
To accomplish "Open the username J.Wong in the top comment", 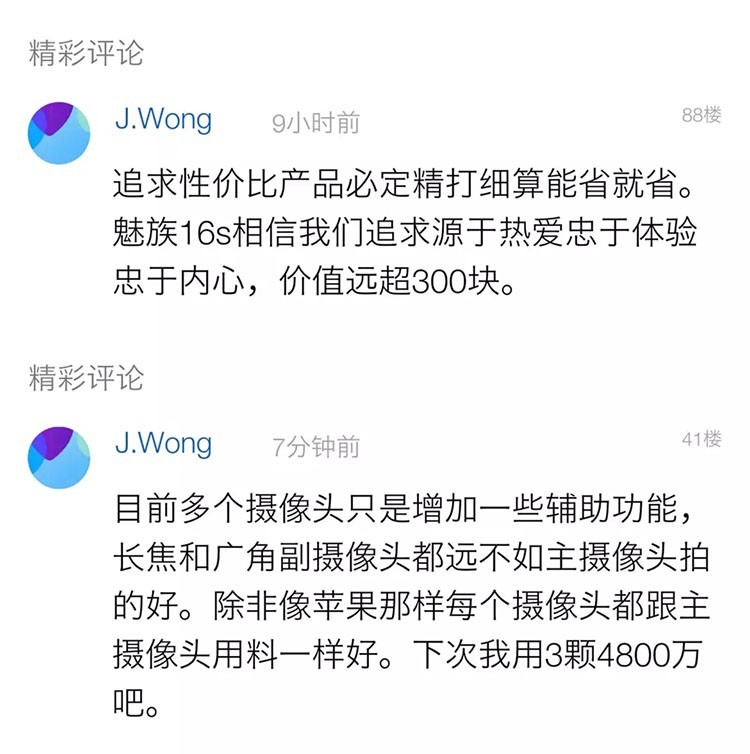I will pyautogui.click(x=163, y=118).
